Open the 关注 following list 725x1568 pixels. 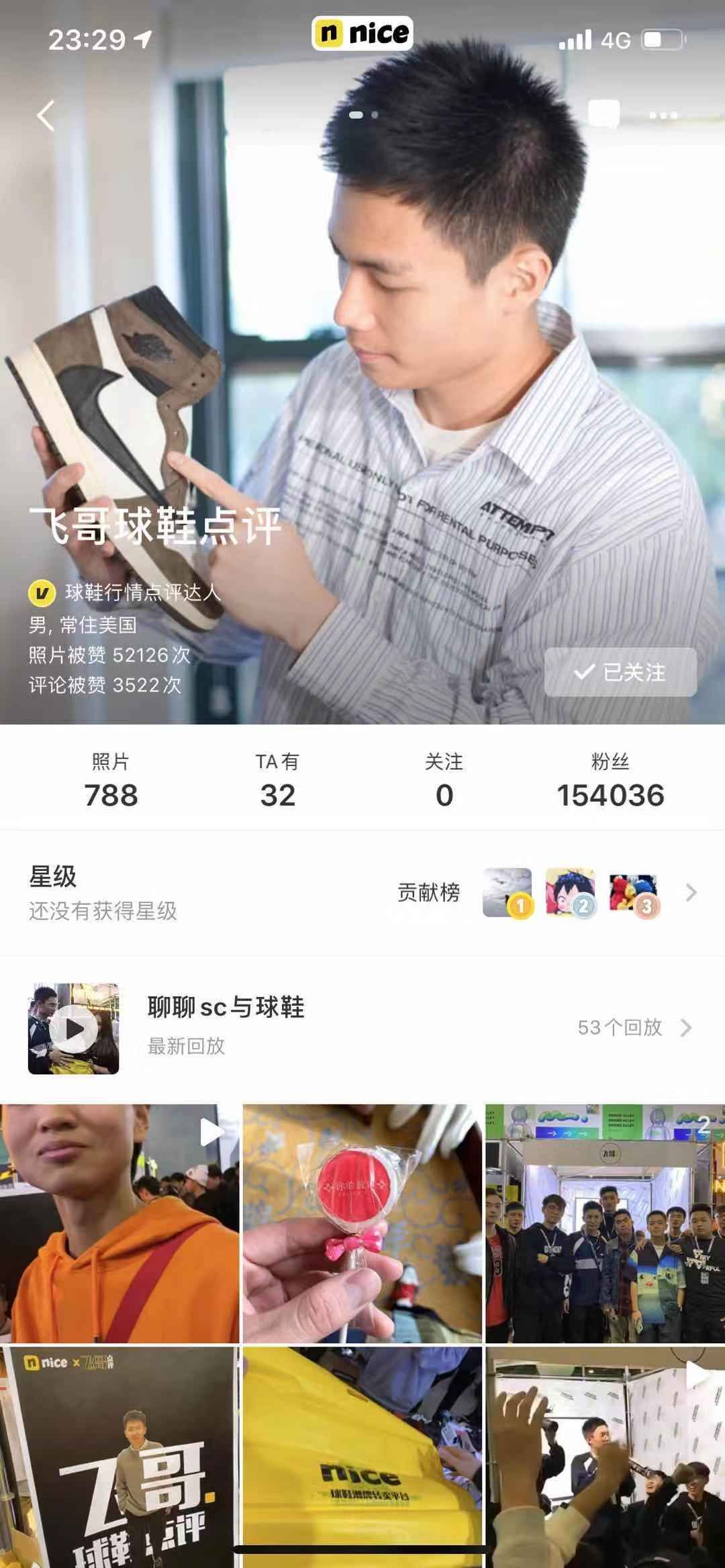pos(444,782)
